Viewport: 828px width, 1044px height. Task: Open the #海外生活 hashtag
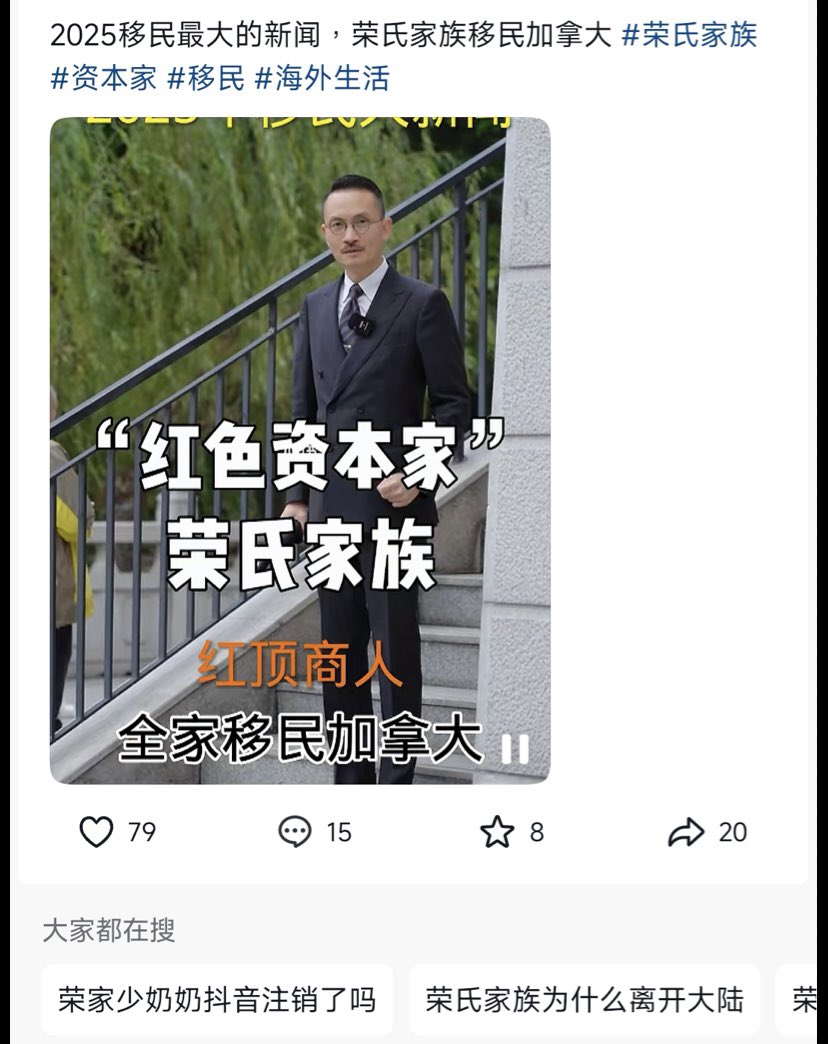[x=322, y=78]
